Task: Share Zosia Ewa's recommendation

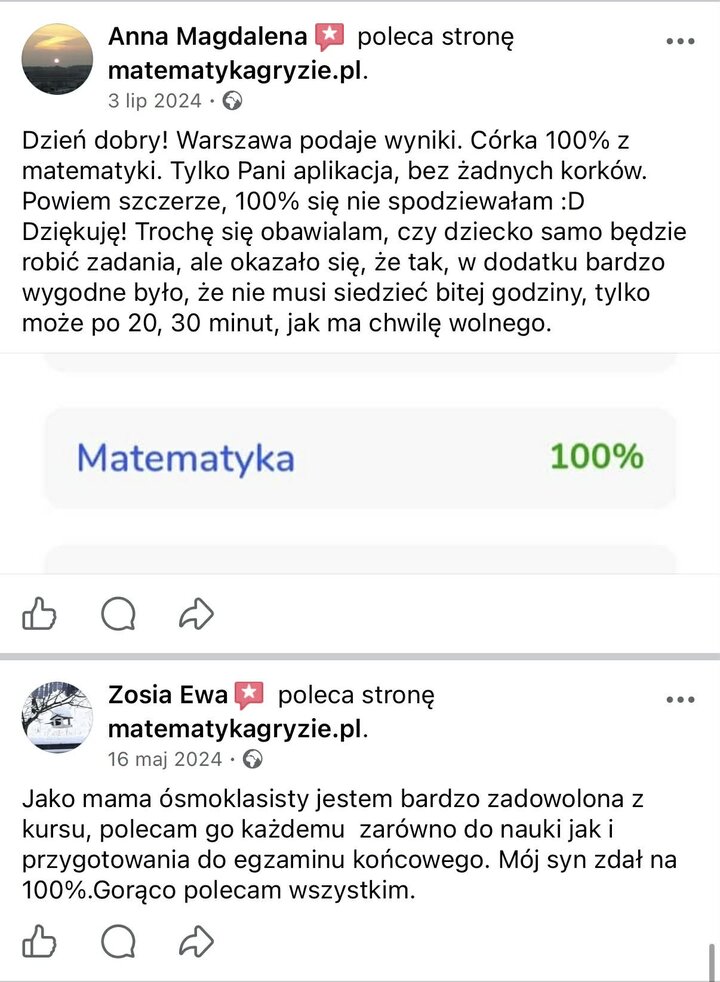Action: pos(197,941)
